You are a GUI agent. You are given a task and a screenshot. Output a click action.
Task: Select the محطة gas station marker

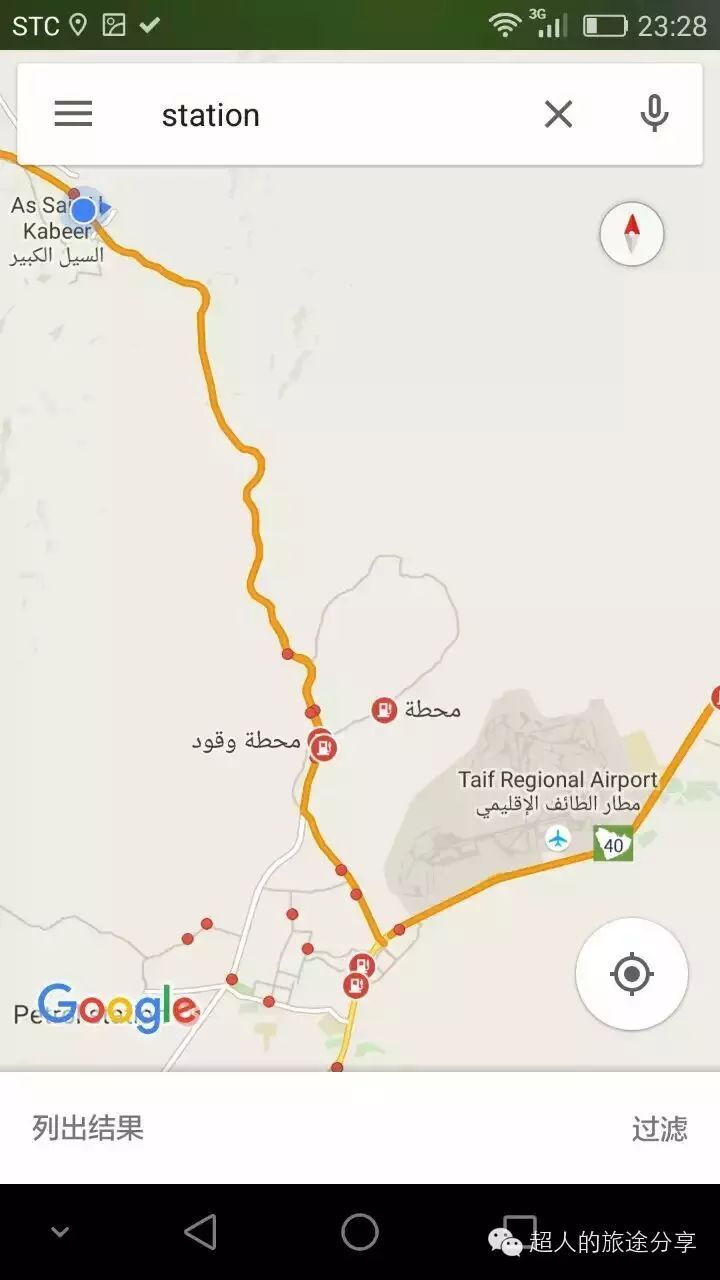pos(384,710)
